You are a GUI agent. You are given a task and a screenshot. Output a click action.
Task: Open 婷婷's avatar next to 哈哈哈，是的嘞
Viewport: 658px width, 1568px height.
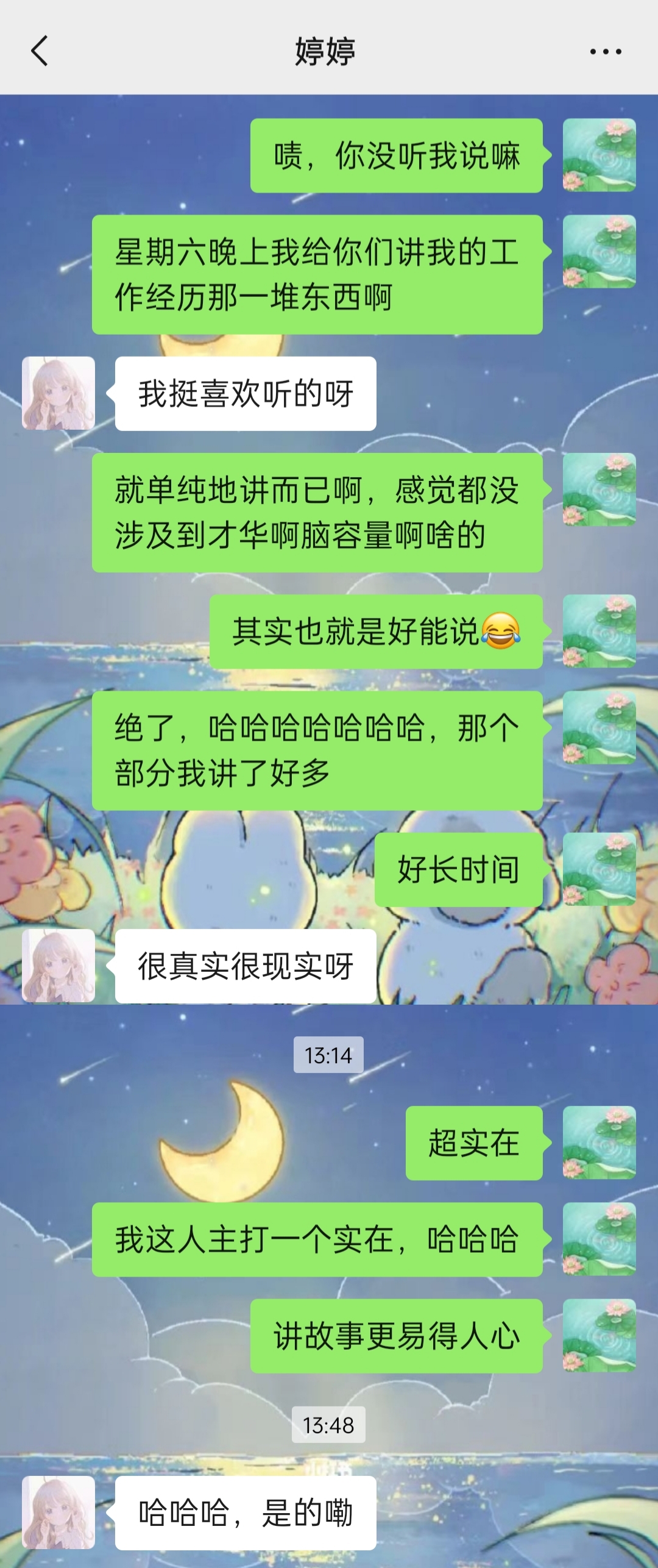(58, 1513)
